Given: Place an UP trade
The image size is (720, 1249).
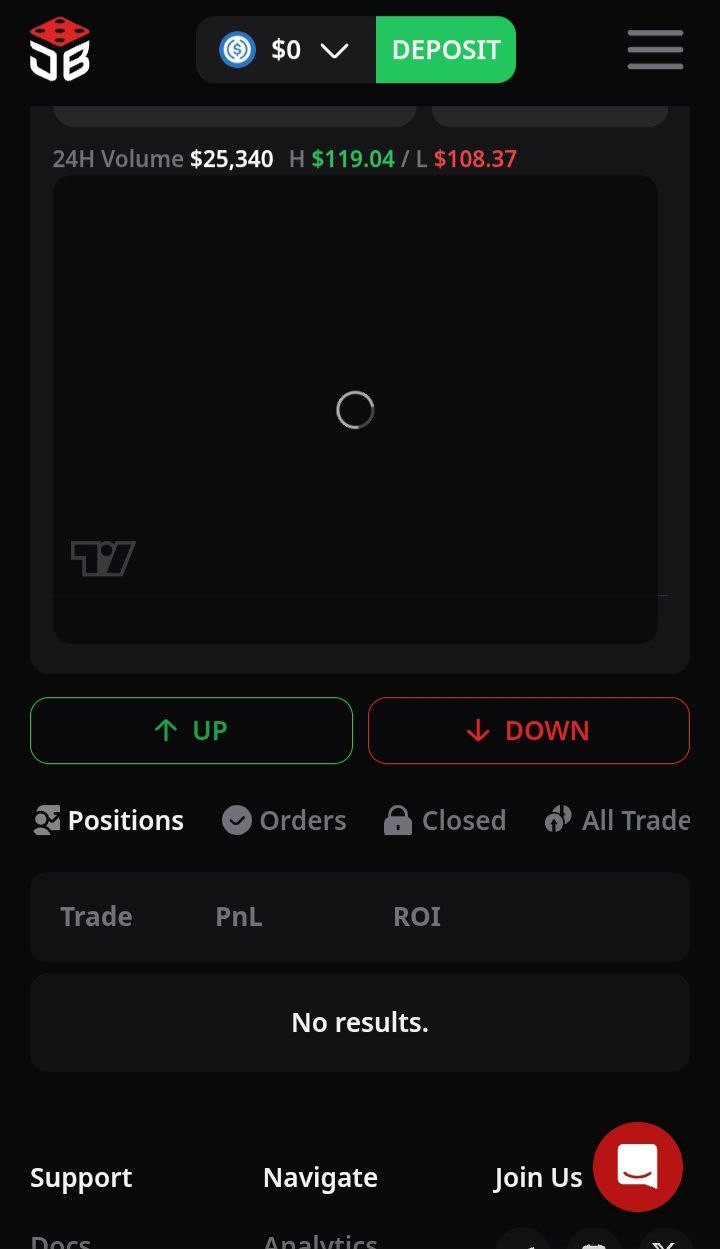Looking at the screenshot, I should tap(191, 730).
